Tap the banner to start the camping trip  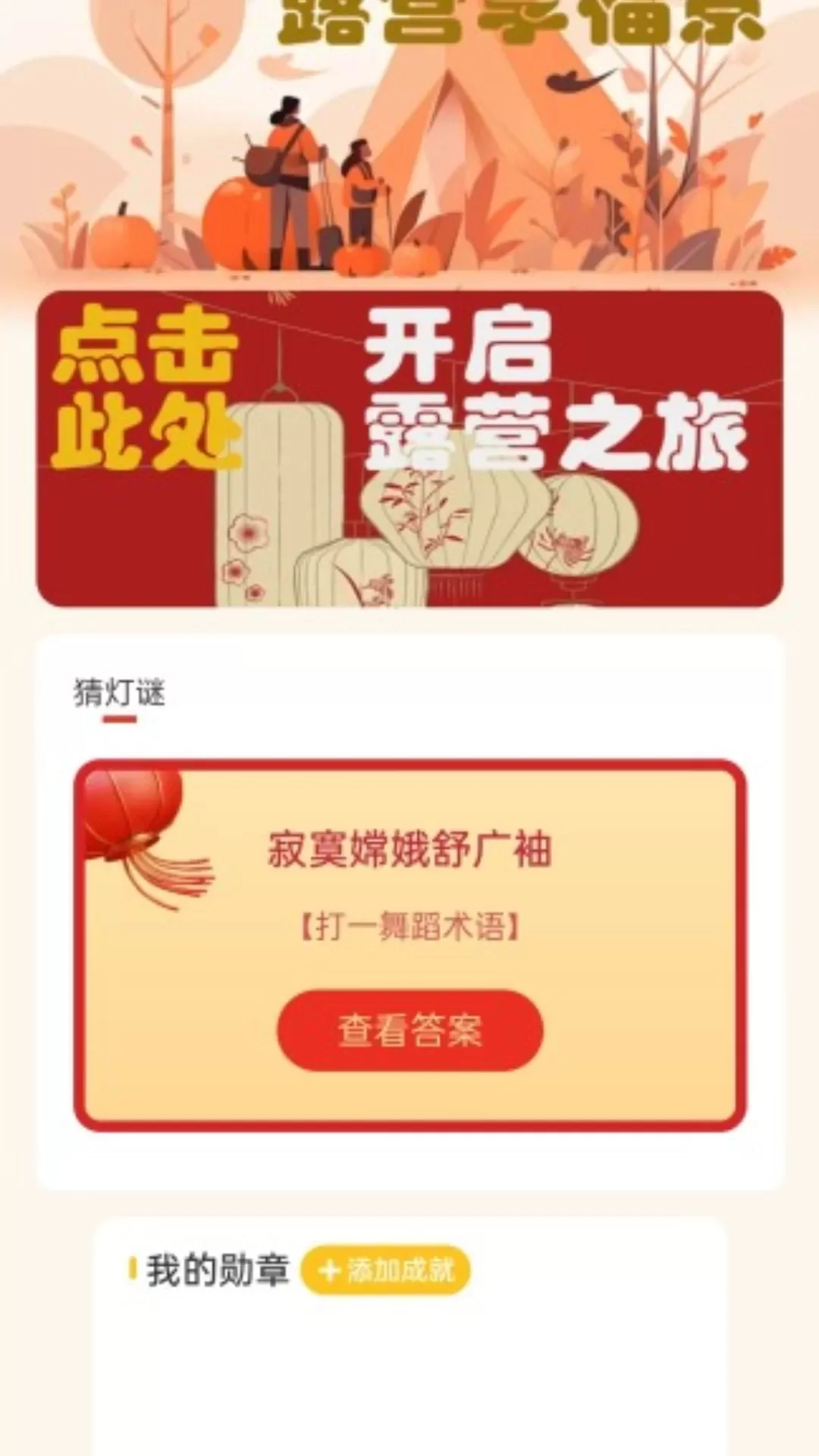pos(409,449)
